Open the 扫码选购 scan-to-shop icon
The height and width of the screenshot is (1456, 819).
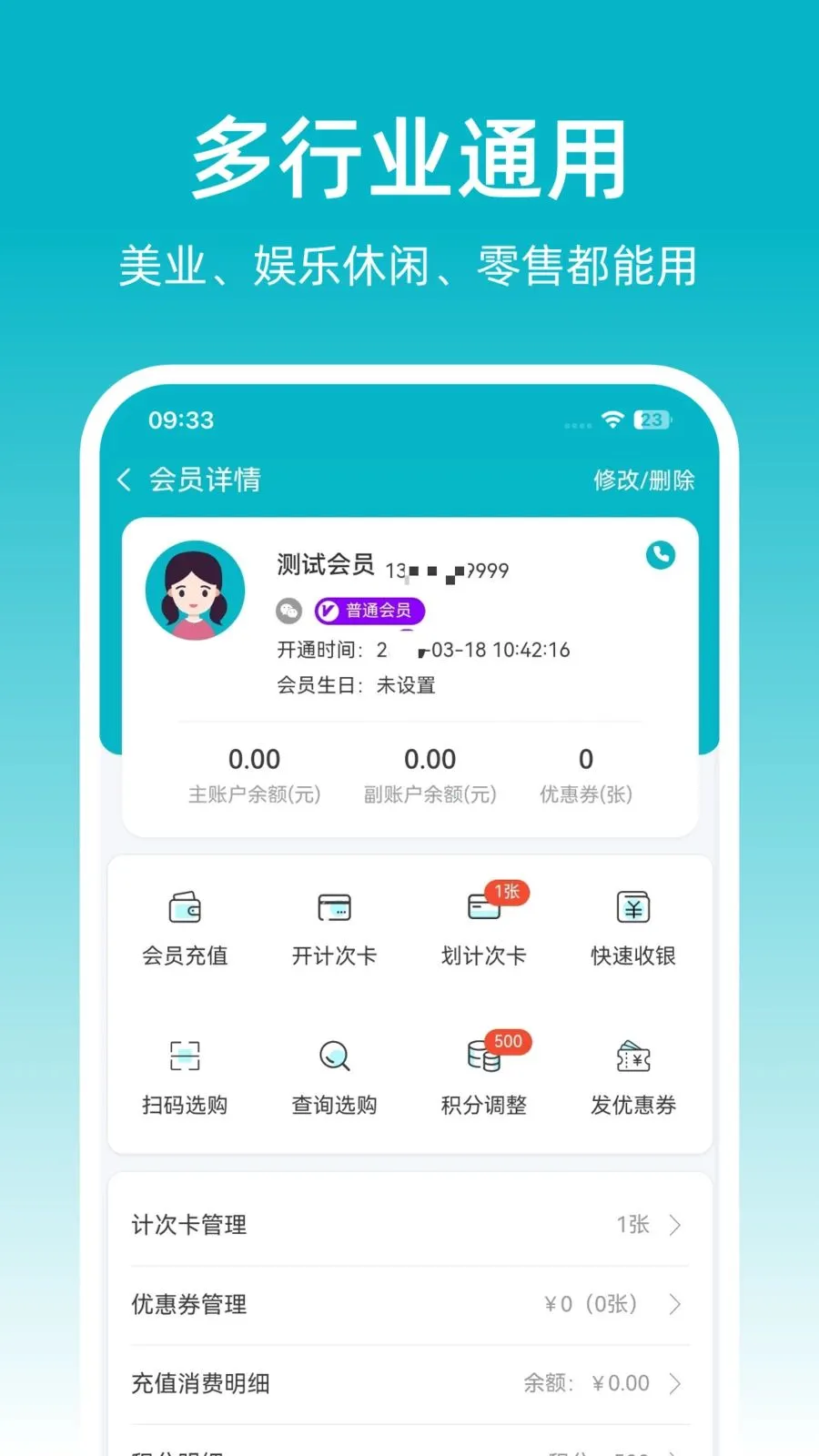pos(183,1074)
